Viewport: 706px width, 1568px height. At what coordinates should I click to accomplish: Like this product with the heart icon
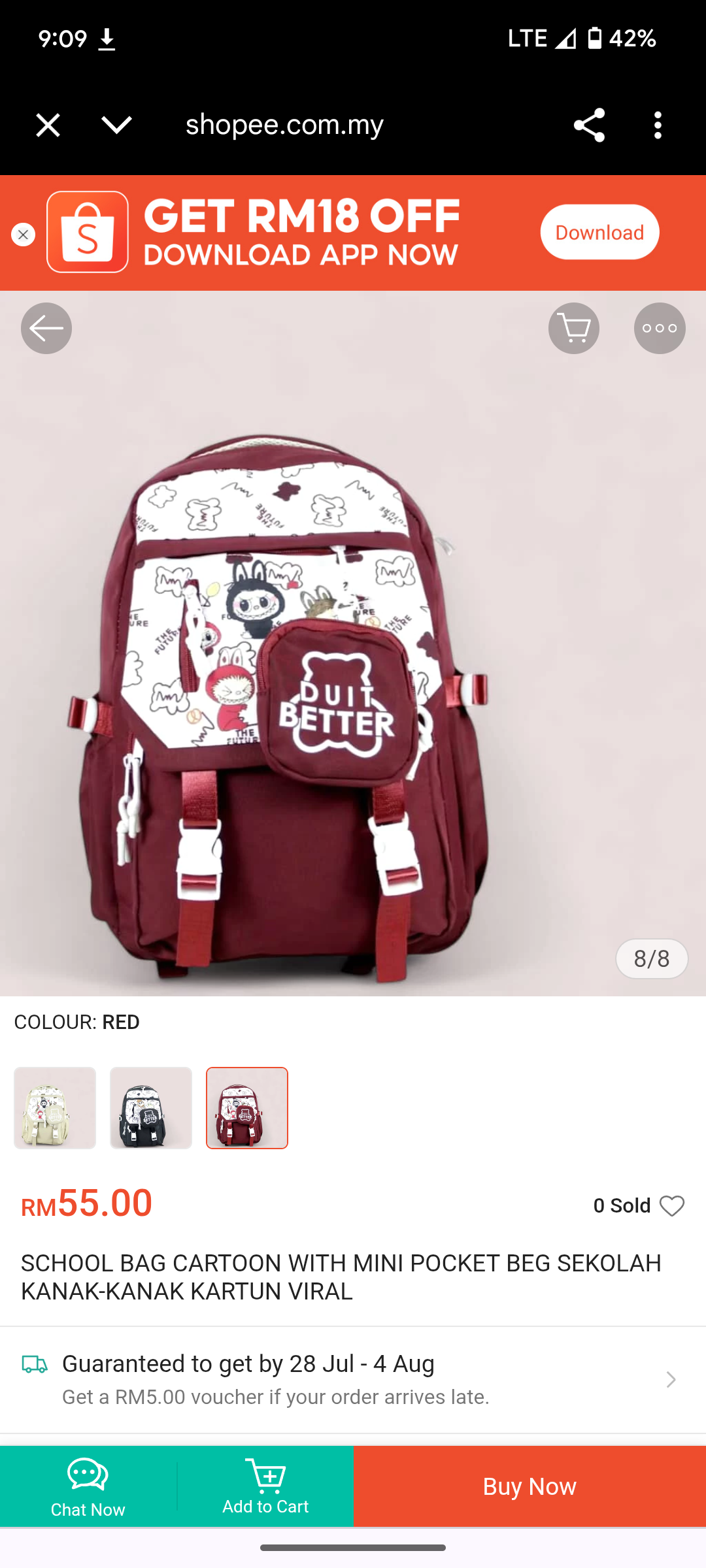tap(672, 1206)
